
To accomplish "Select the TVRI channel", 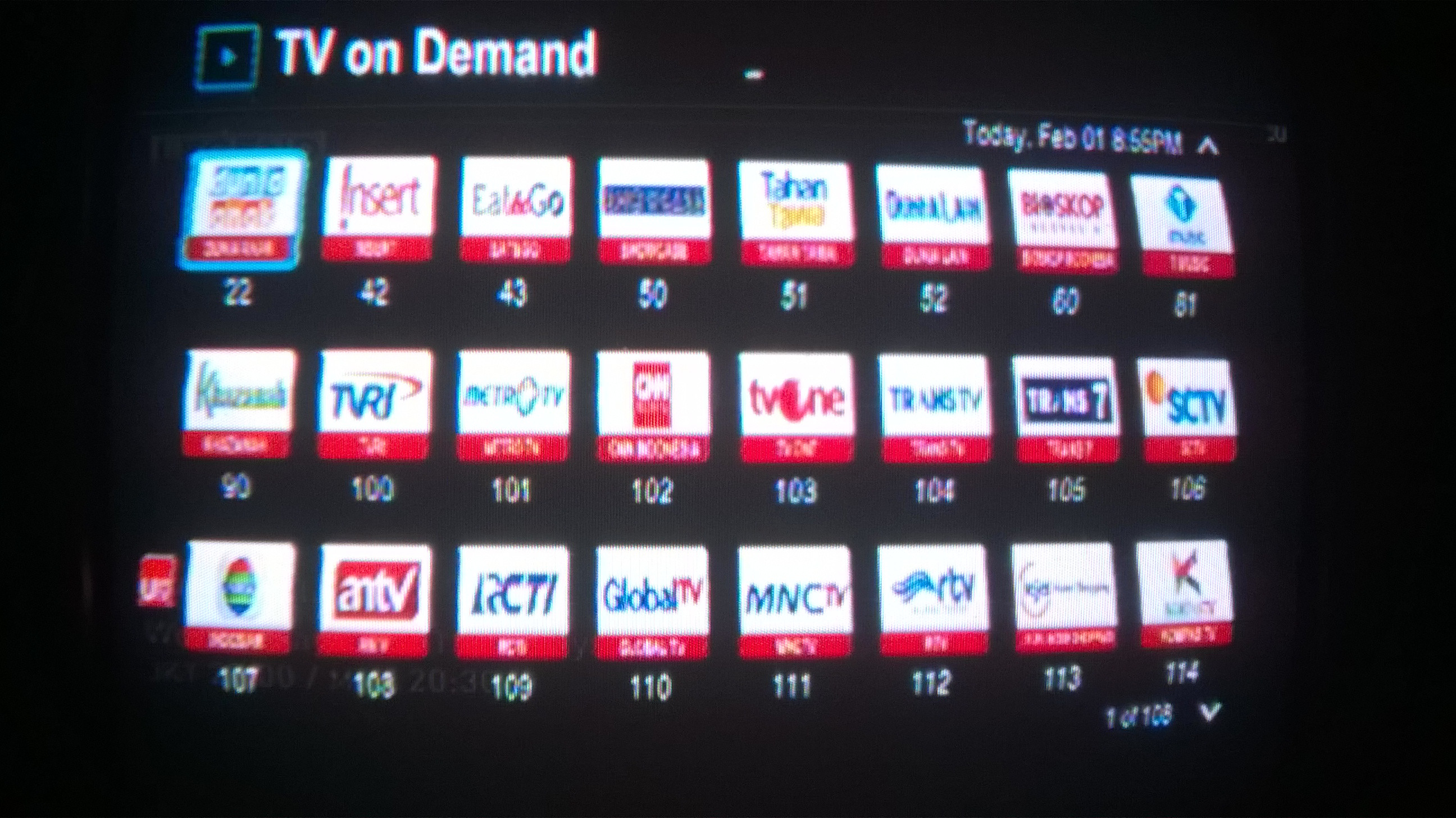I will pyautogui.click(x=374, y=402).
